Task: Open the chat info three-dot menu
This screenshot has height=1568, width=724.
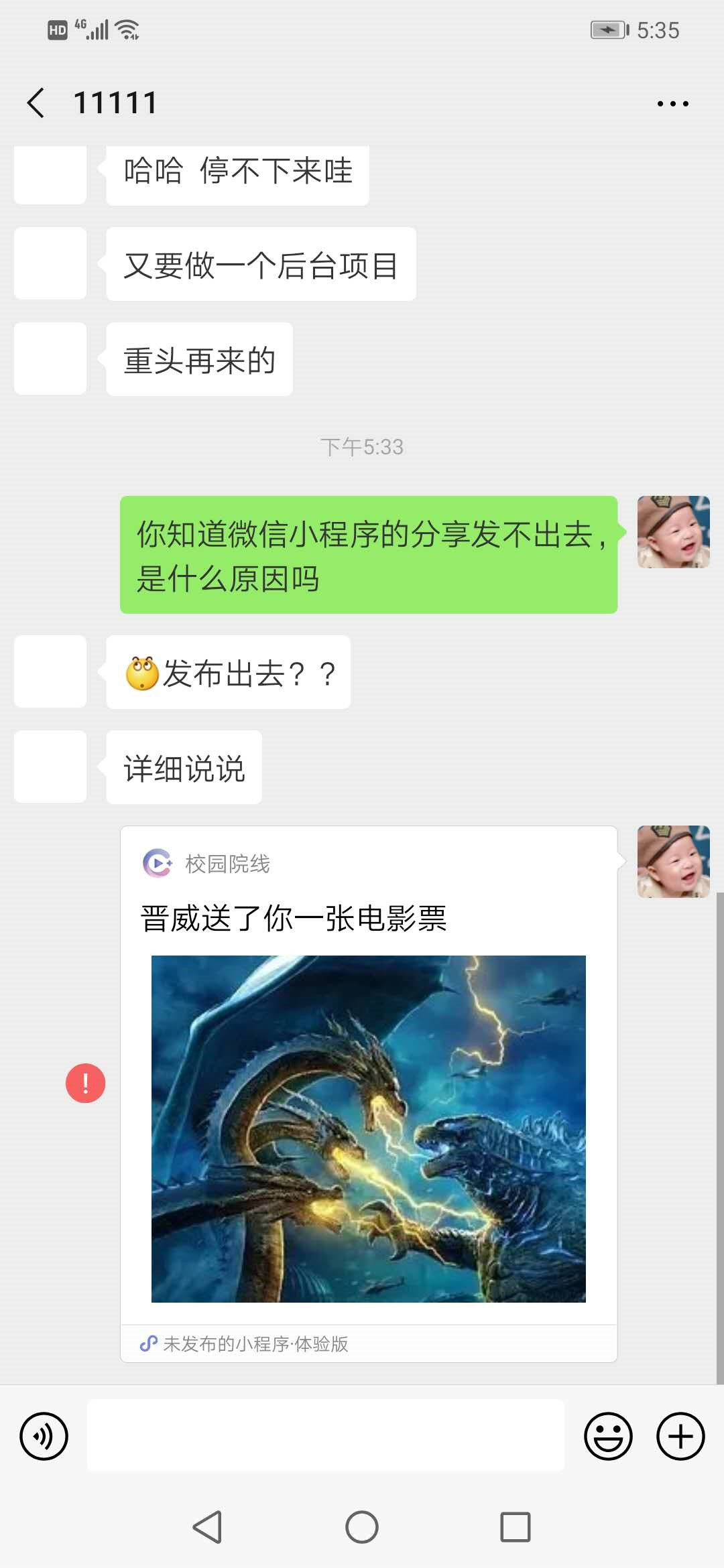Action: [x=672, y=103]
